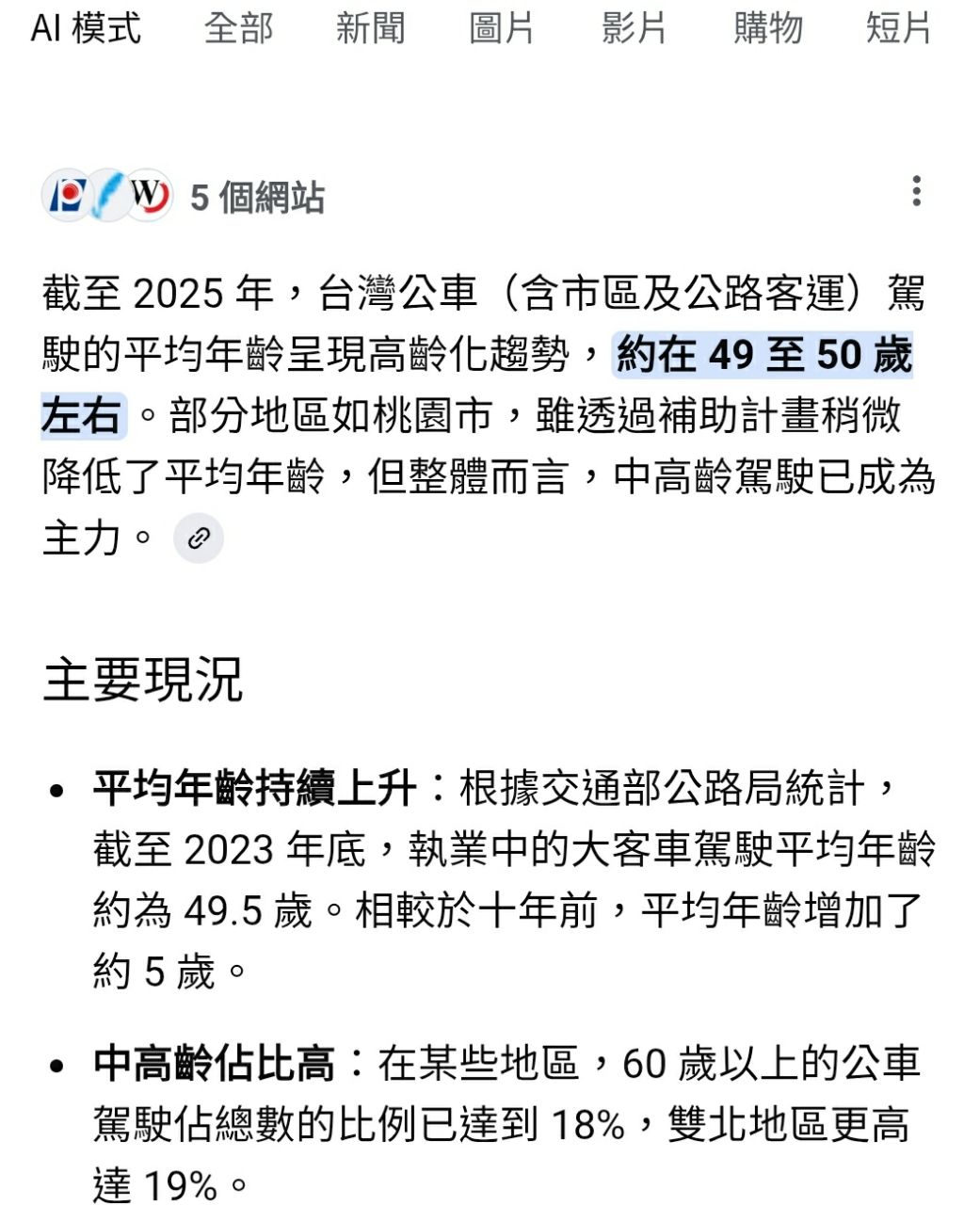This screenshot has height=1205, width=980.
Task: Switch to the 圖片 tab
Action: (502, 27)
